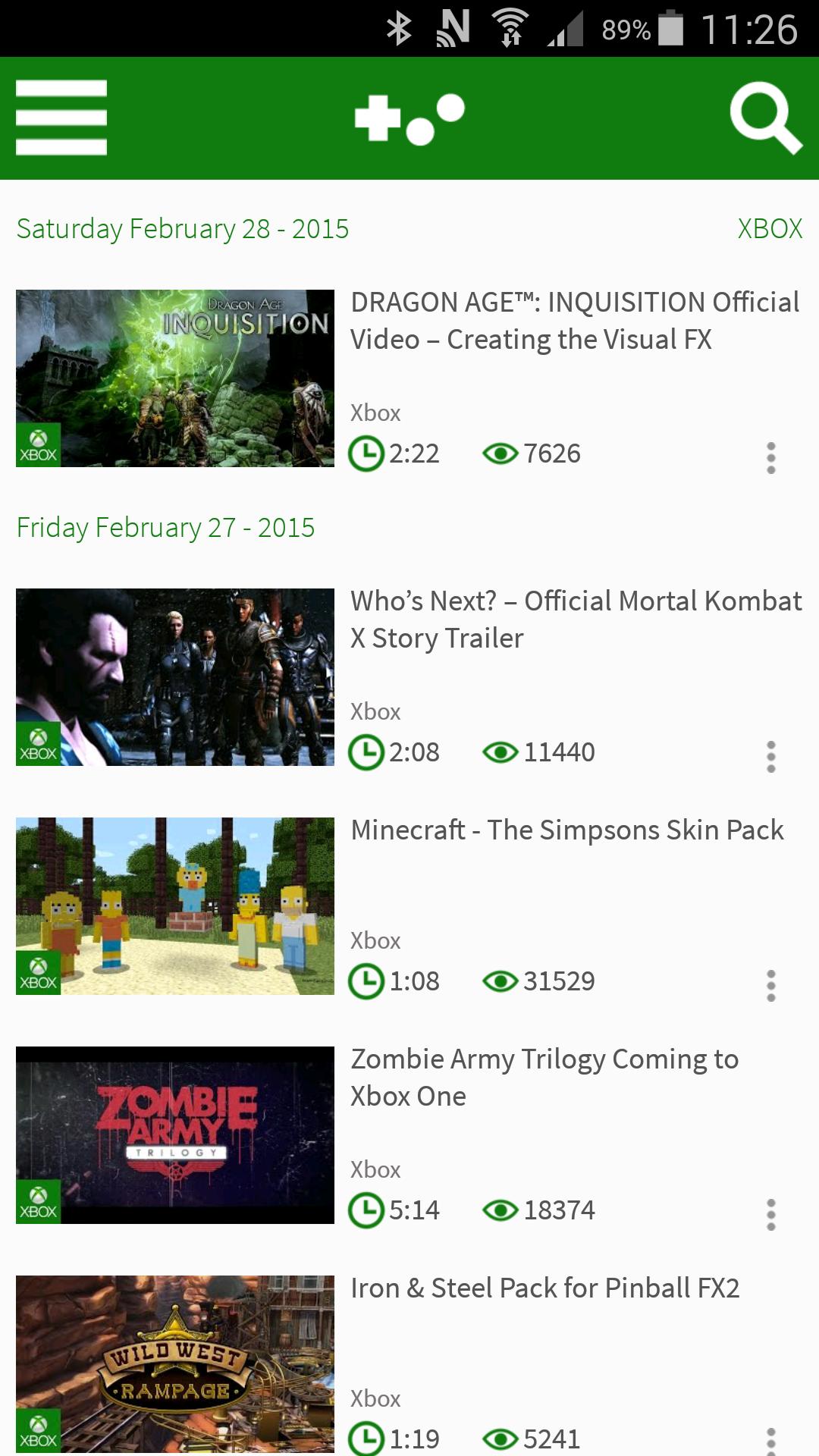Image resolution: width=819 pixels, height=1456 pixels.
Task: Open the hamburger navigation menu
Action: pyautogui.click(x=61, y=118)
